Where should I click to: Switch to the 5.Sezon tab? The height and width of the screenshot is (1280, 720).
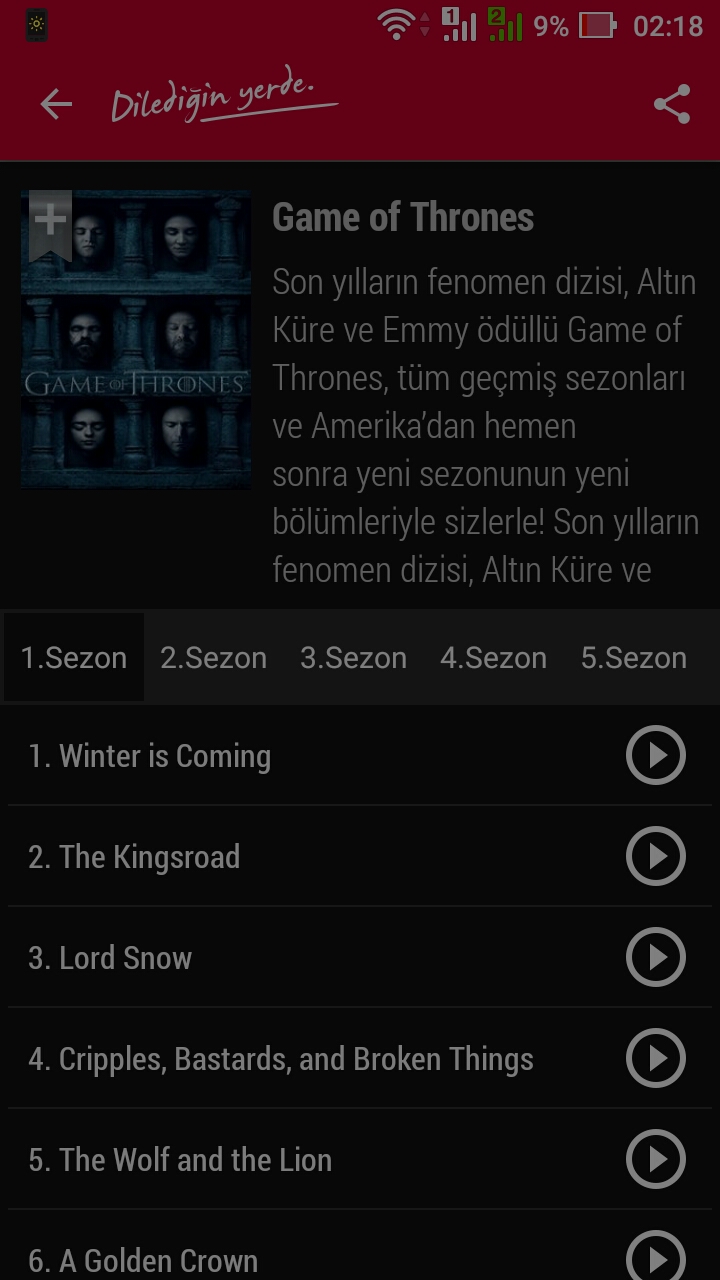click(633, 657)
